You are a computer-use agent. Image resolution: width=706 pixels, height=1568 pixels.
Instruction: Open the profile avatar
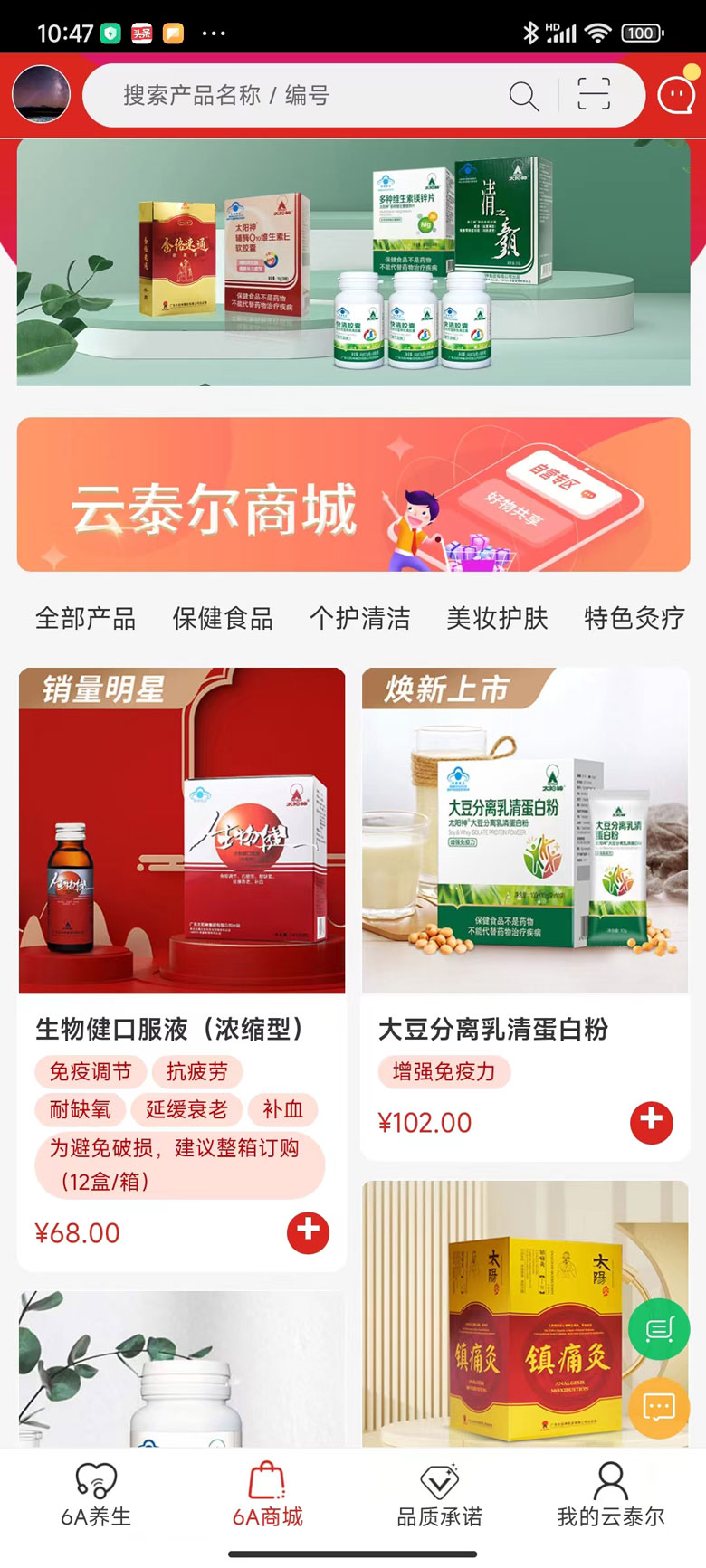pos(41,94)
